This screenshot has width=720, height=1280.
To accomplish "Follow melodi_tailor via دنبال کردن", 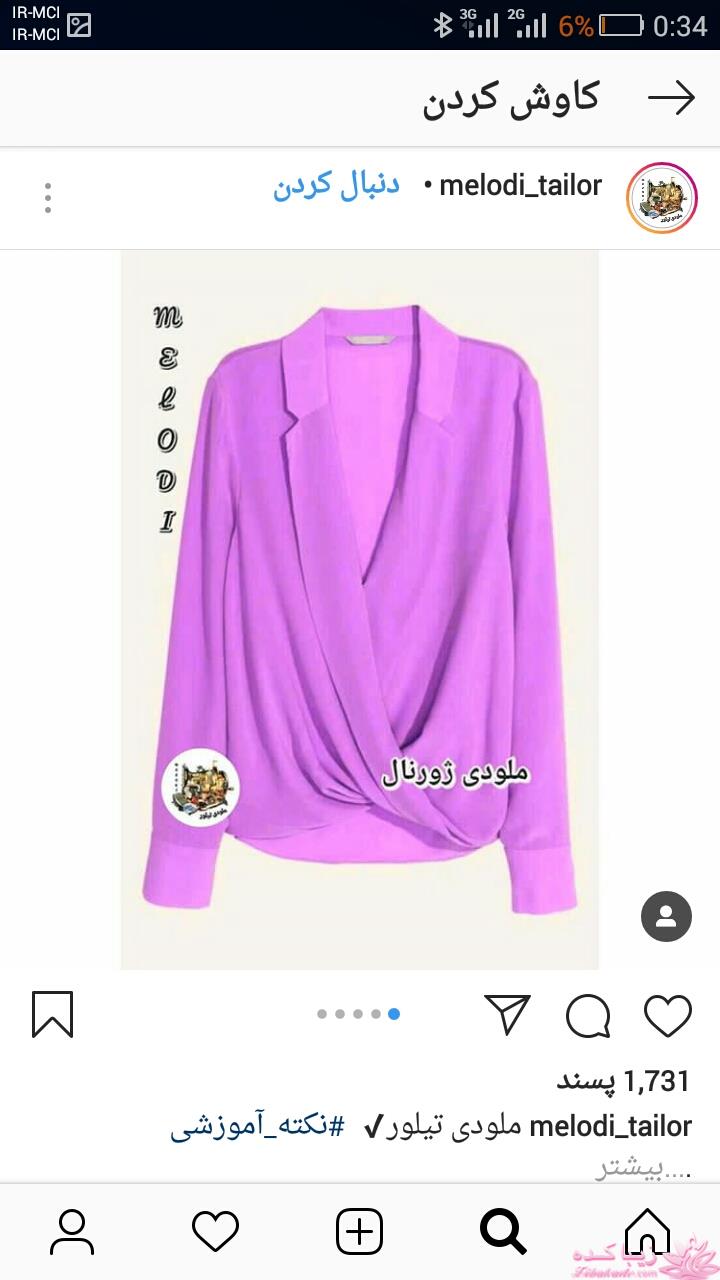I will [x=336, y=186].
